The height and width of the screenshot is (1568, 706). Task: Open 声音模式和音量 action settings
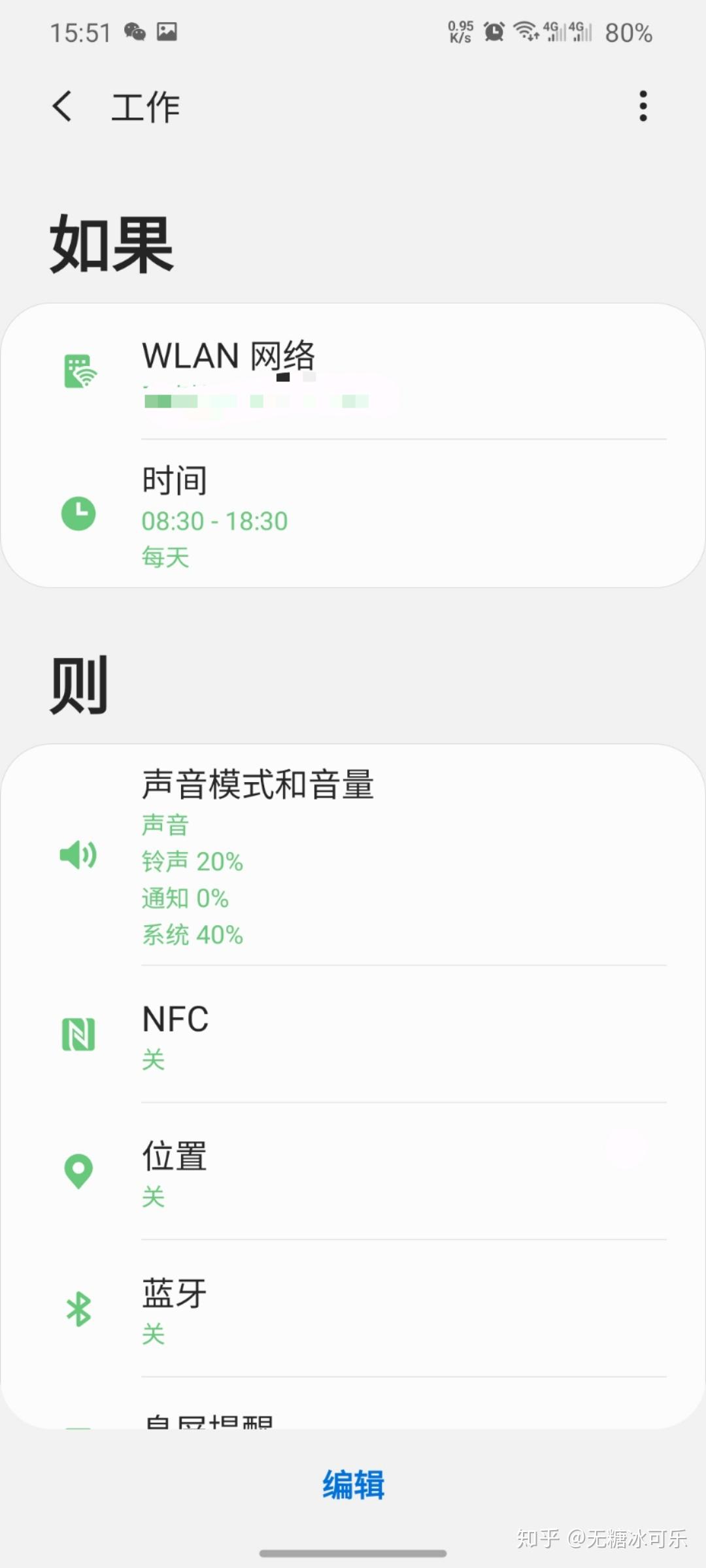(x=353, y=855)
